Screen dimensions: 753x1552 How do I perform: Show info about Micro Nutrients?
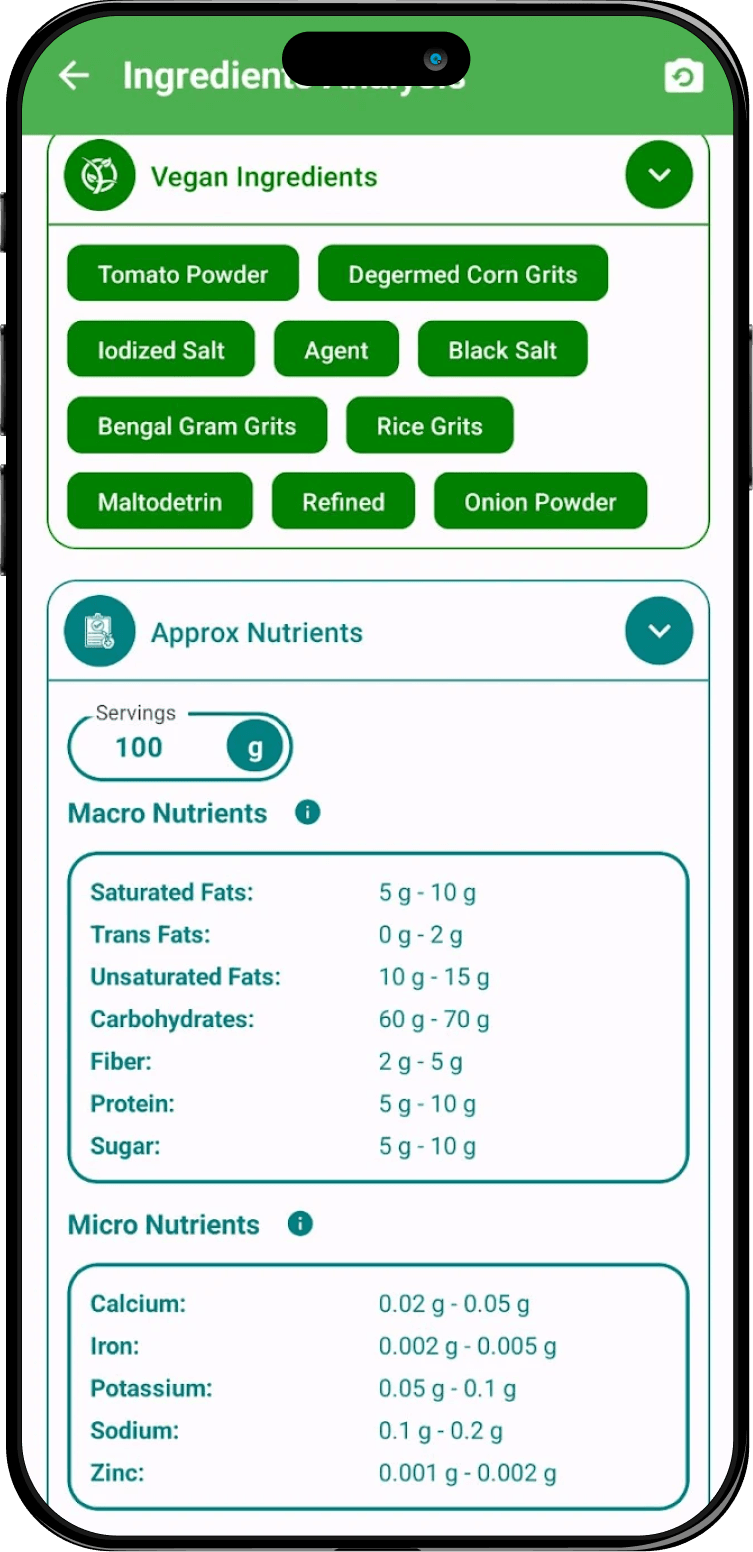[299, 1224]
